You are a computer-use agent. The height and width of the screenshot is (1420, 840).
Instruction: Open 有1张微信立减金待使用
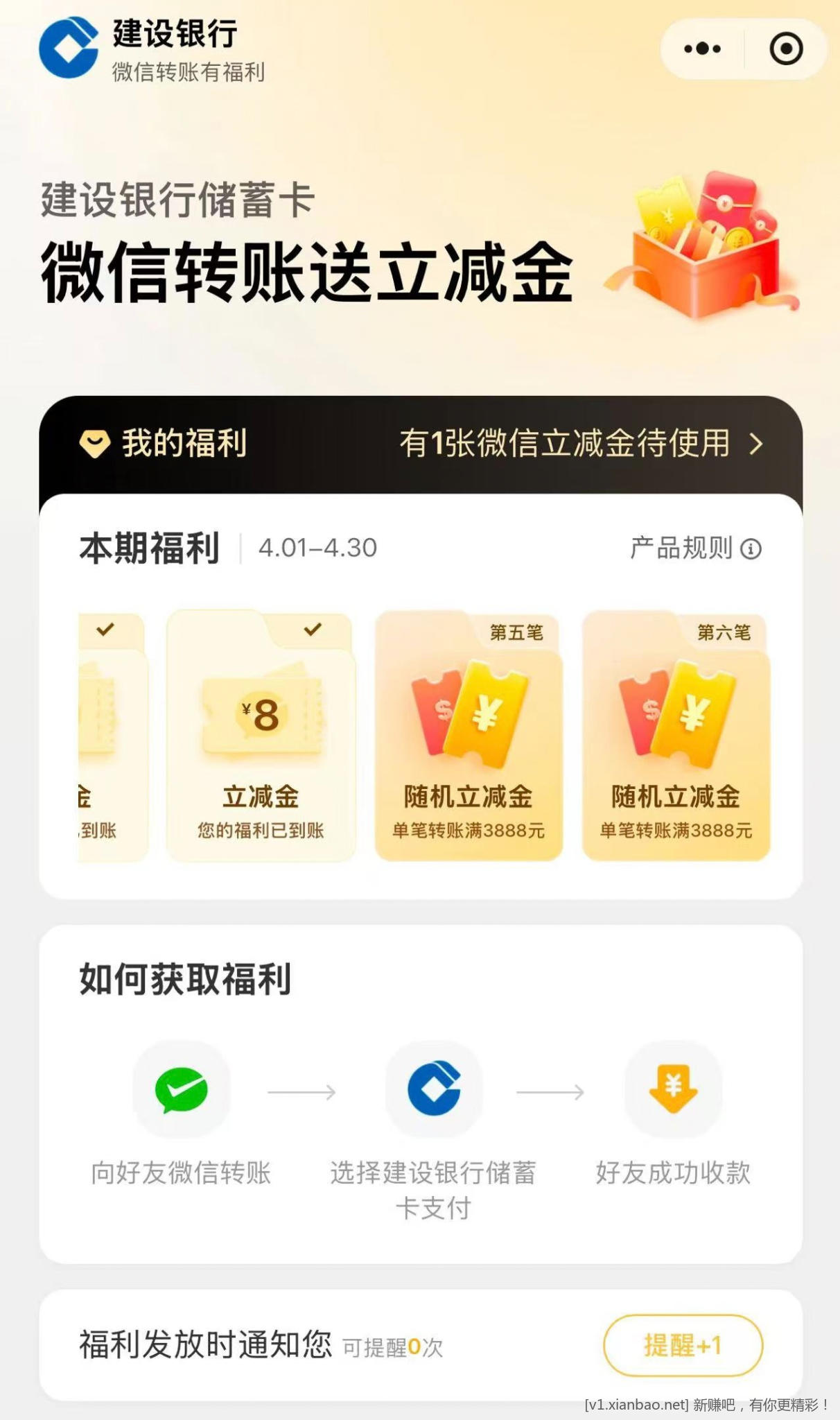581,444
